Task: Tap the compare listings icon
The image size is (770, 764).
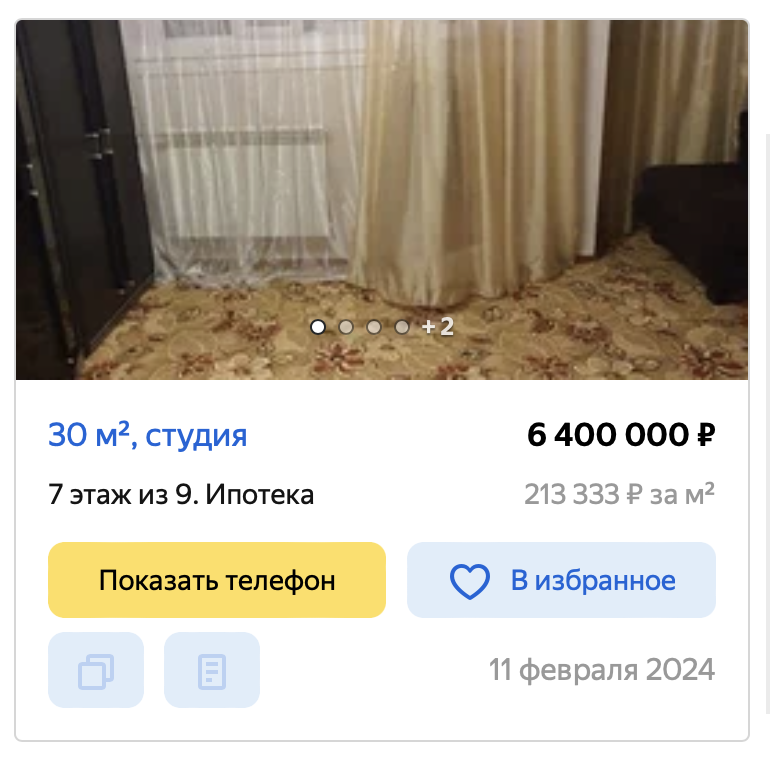Action: click(x=96, y=670)
